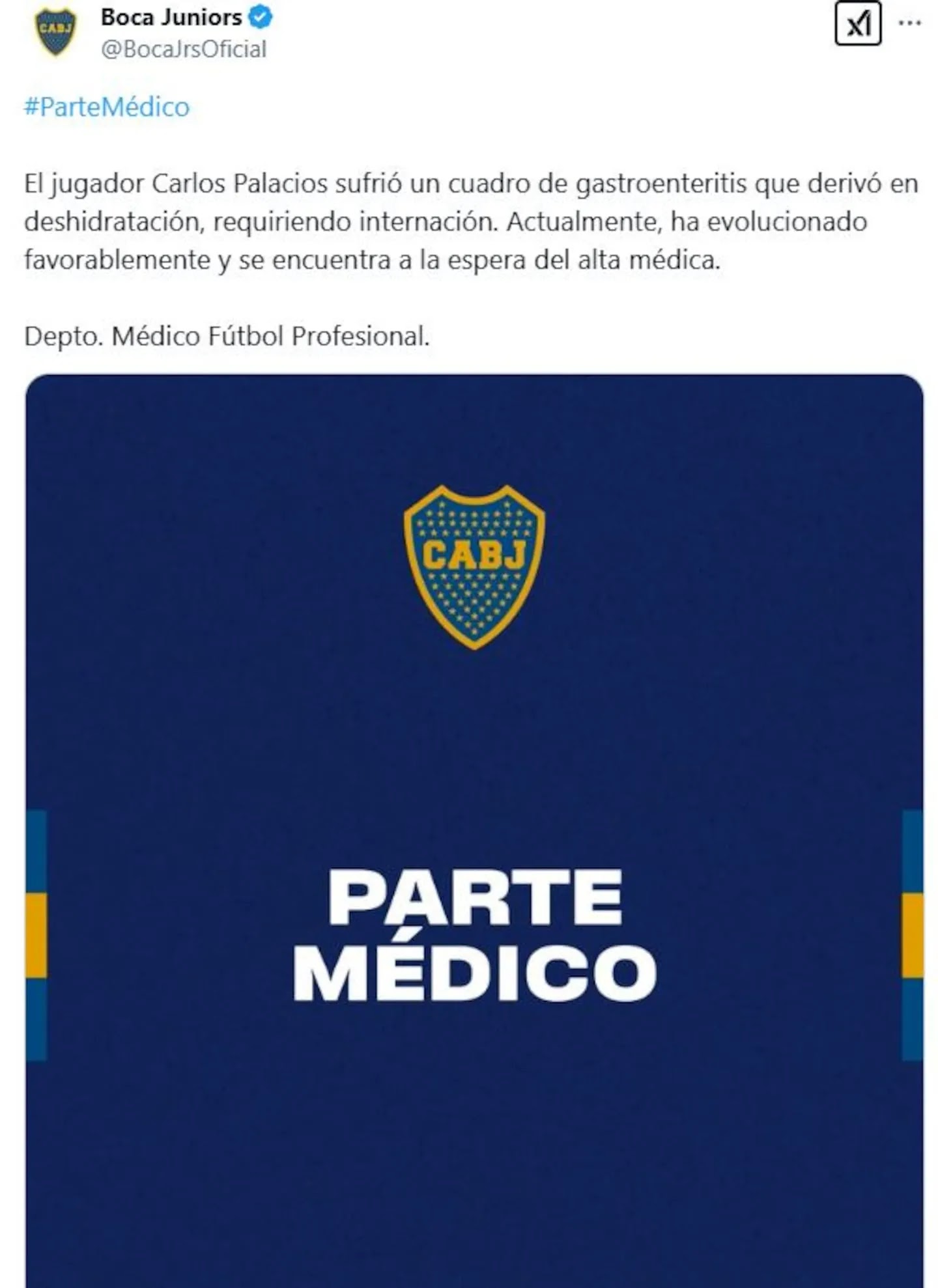Open the @BocaJrsOficial account name
The width and height of the screenshot is (938, 1288).
click(184, 49)
